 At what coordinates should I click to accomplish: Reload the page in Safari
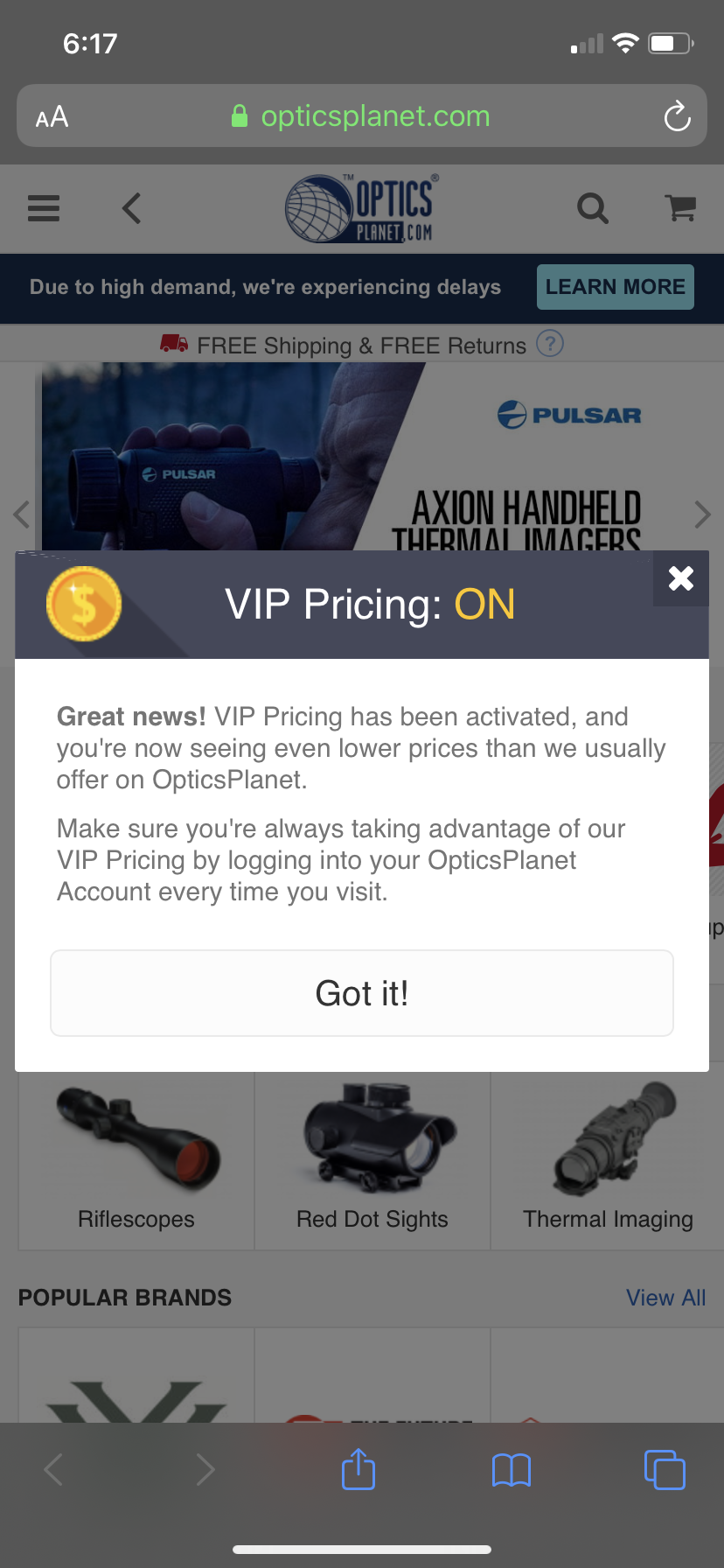pyautogui.click(x=677, y=116)
